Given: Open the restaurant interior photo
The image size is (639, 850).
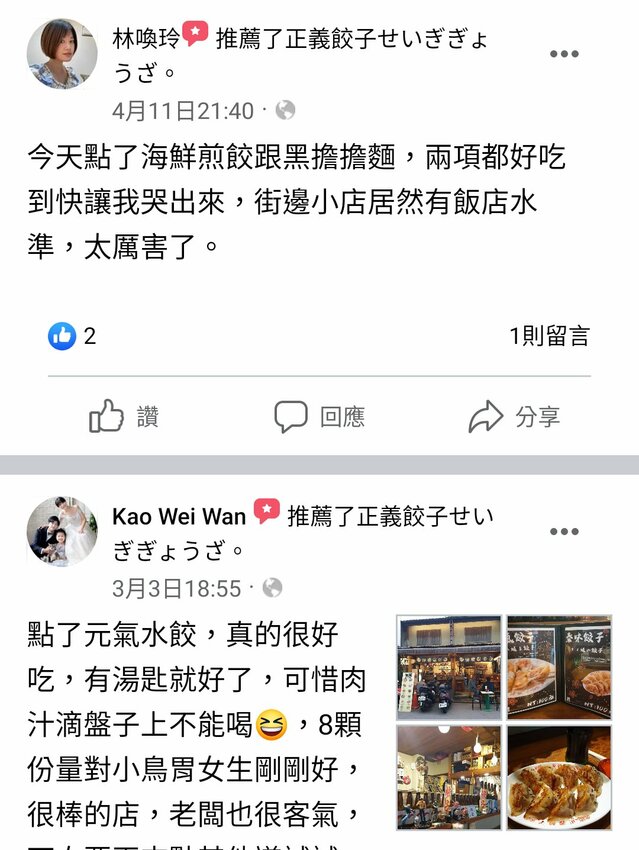Looking at the screenshot, I should point(449,776).
